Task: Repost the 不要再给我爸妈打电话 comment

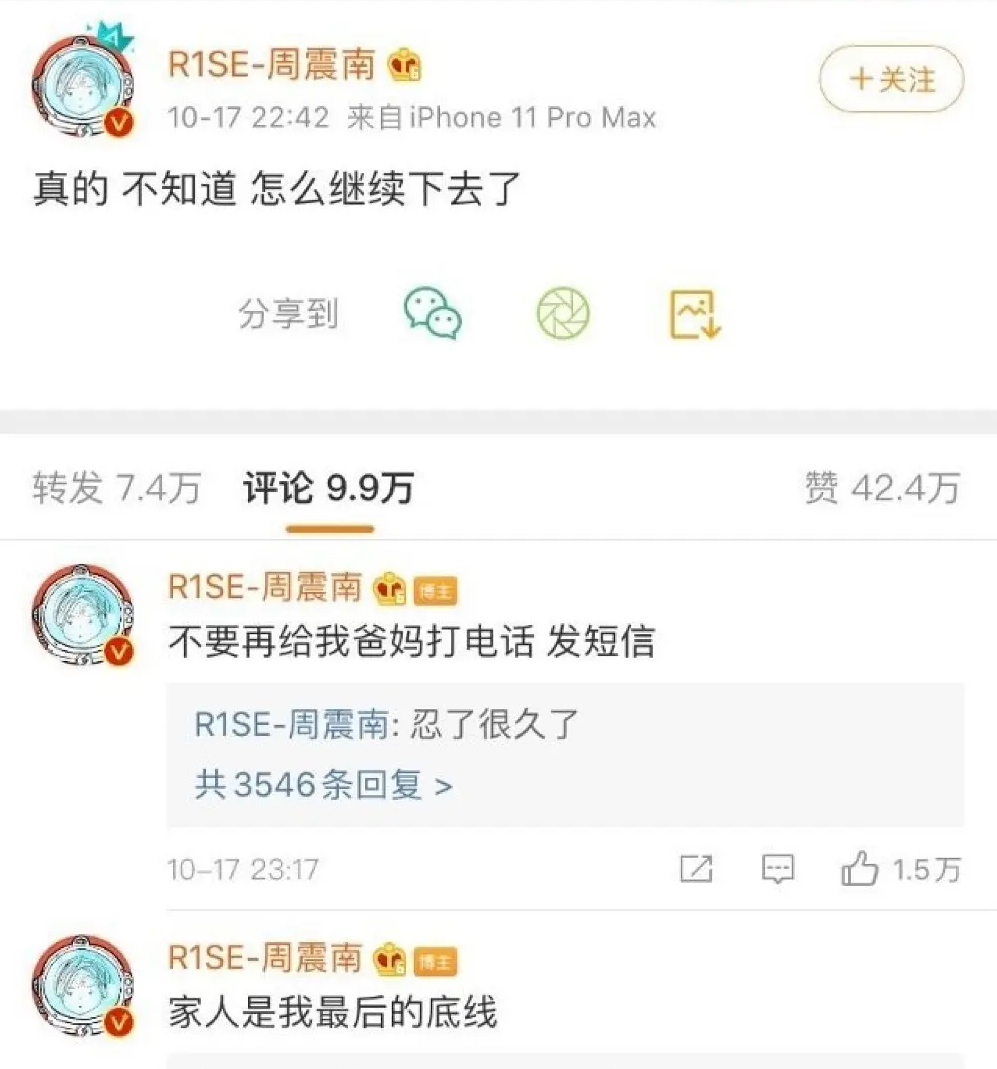Action: (696, 869)
